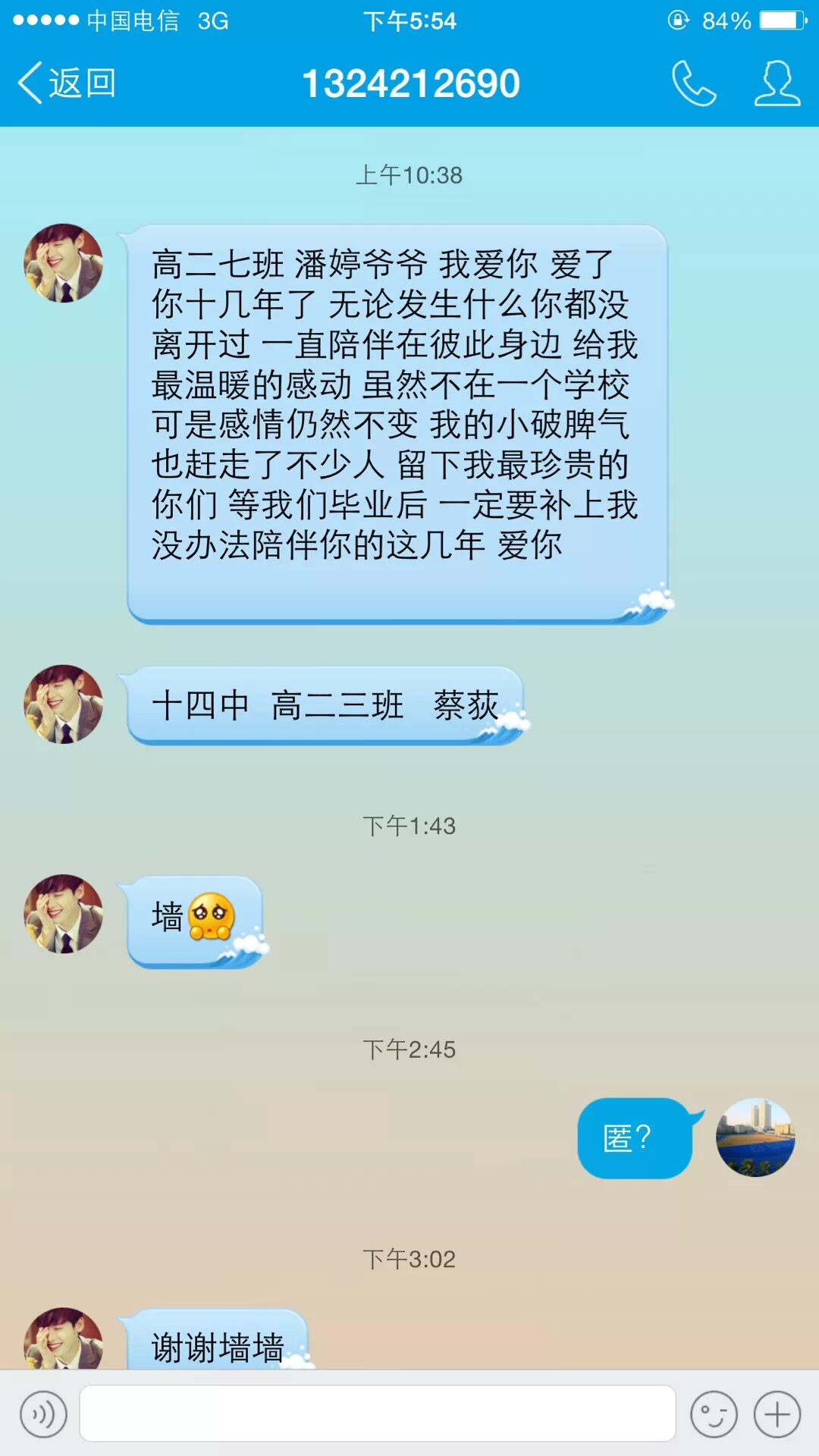Focus the message text field
The width and height of the screenshot is (819, 1456).
378,1414
